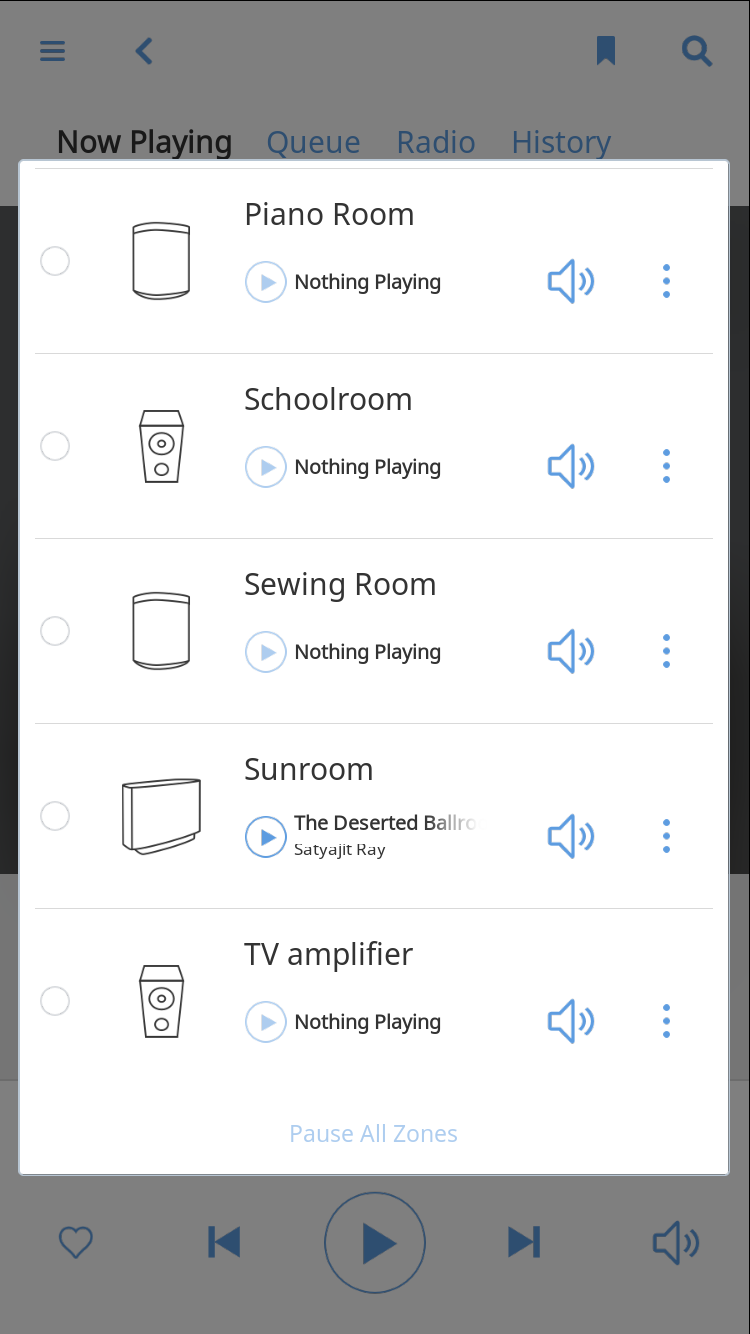
Task: Play music in the Piano Room
Action: tap(266, 282)
